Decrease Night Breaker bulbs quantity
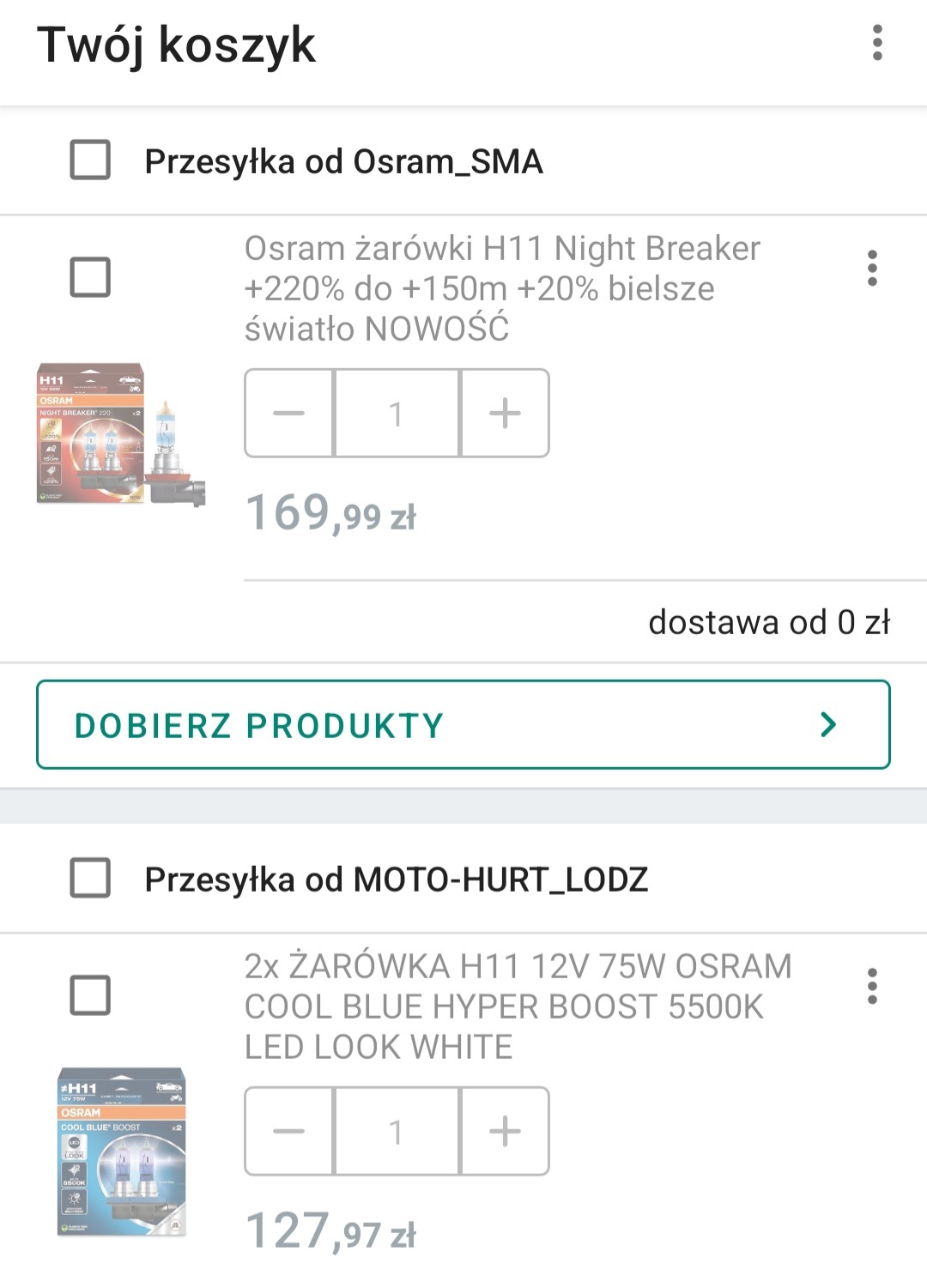This screenshot has width=927, height=1288. point(289,414)
